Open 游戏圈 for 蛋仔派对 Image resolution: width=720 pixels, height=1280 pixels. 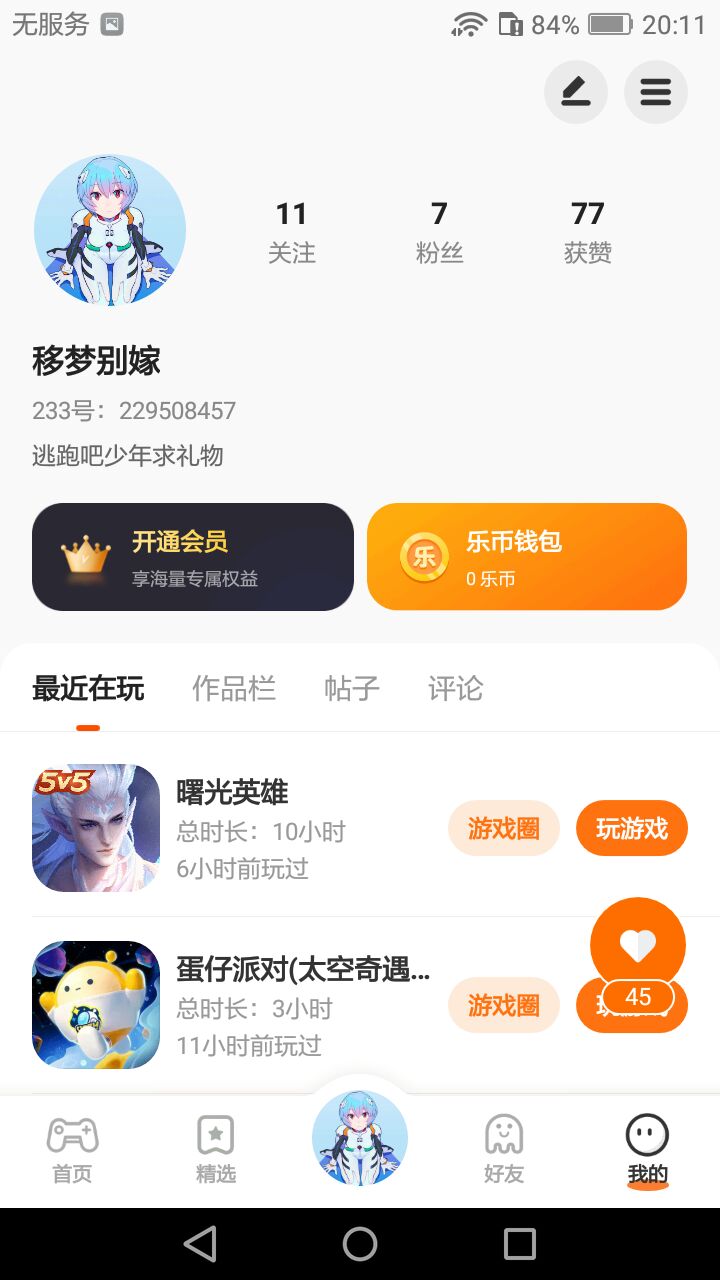pos(503,1005)
